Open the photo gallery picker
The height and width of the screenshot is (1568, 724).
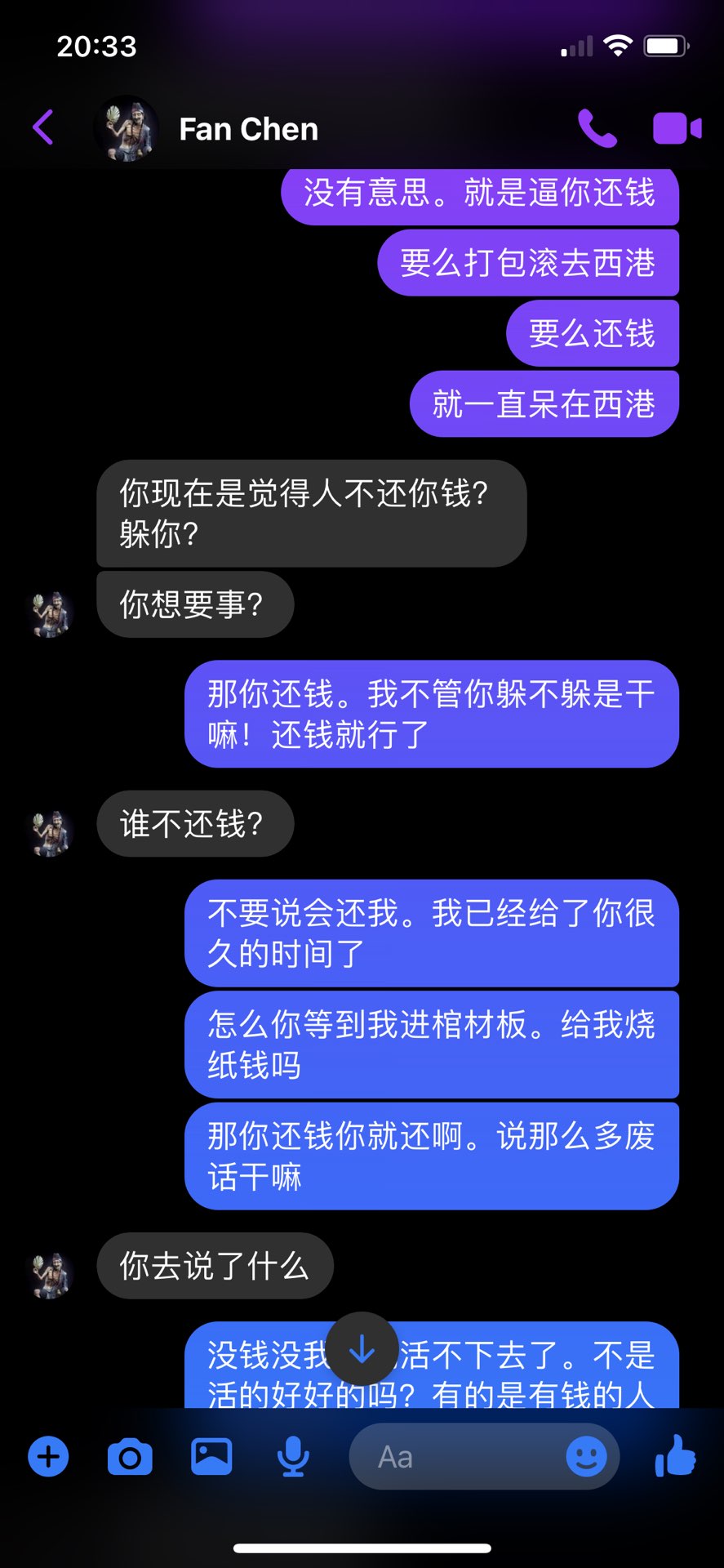tap(211, 1456)
